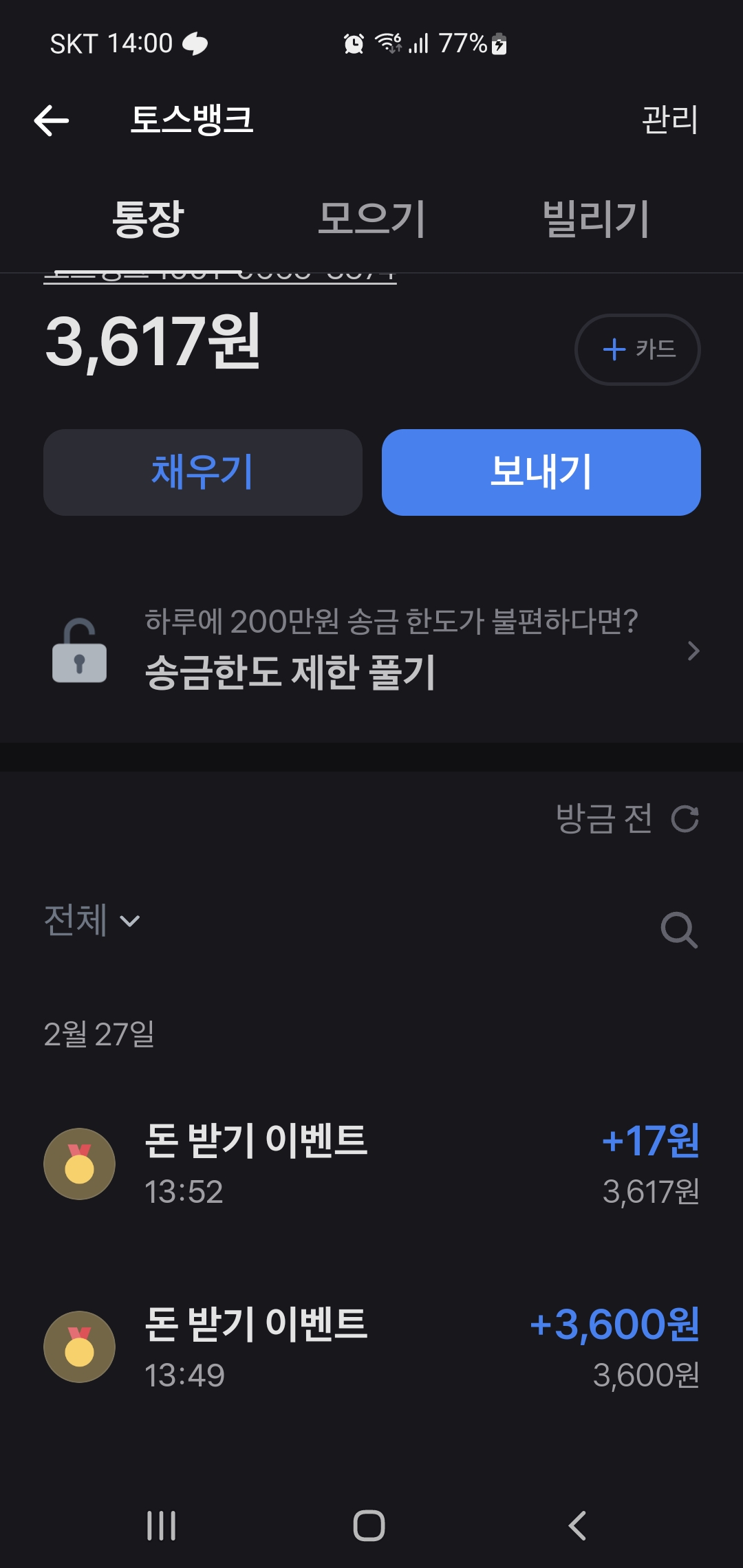Open the +3,600원 돈 받기 이벤트 transaction
This screenshot has width=743, height=1568.
[371, 1347]
